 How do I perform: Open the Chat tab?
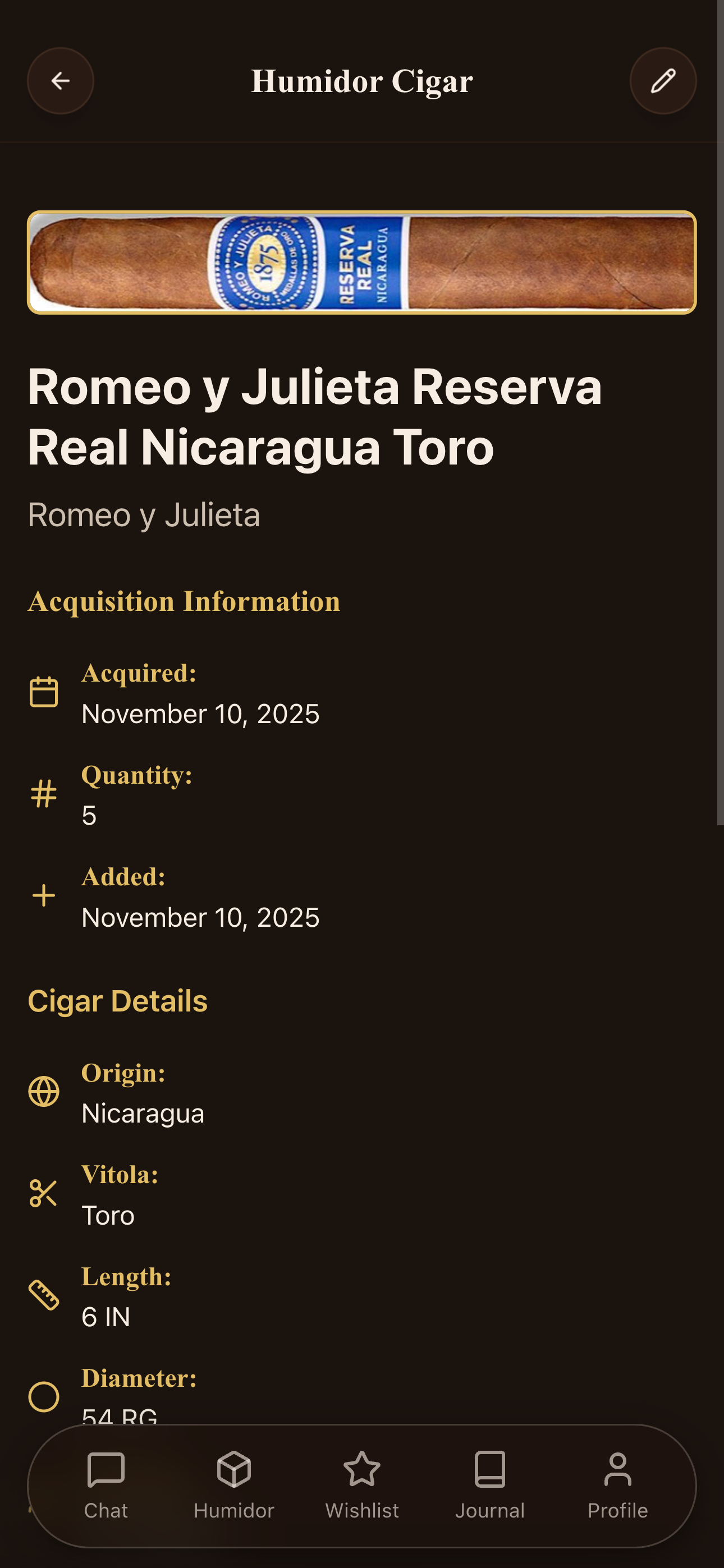(x=106, y=1485)
